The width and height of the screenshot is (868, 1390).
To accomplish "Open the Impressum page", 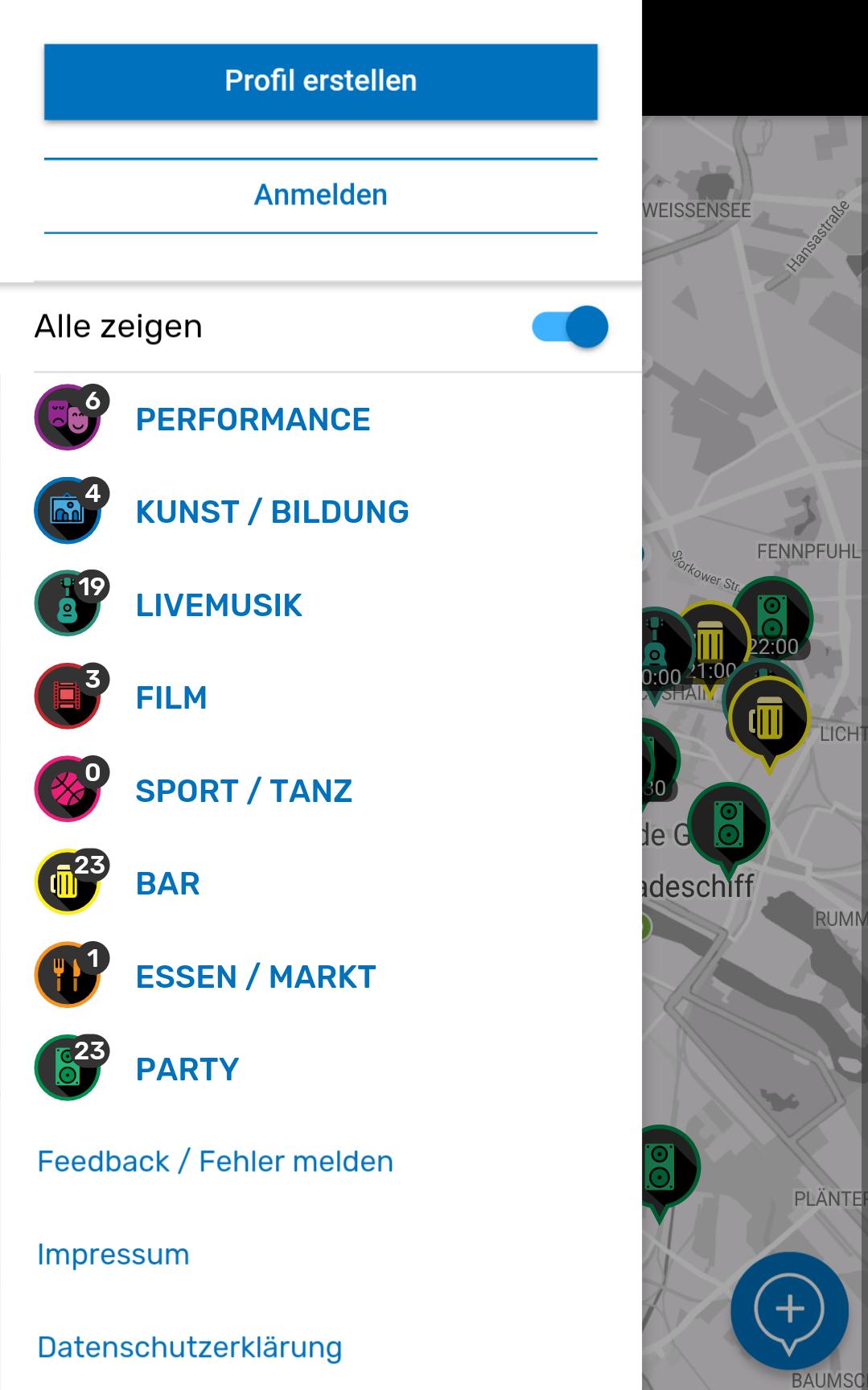I will [x=113, y=1254].
